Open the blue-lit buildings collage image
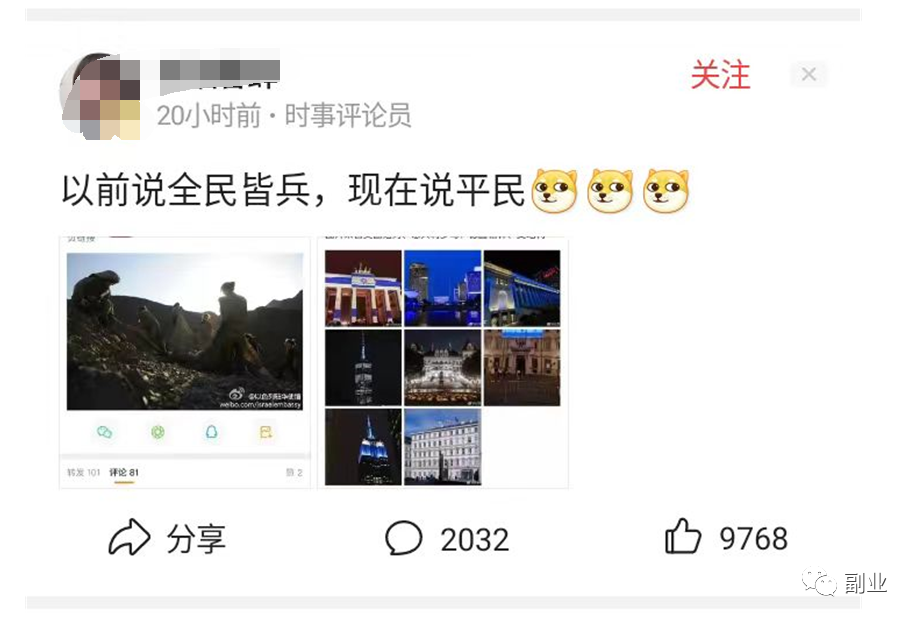 [x=442, y=361]
